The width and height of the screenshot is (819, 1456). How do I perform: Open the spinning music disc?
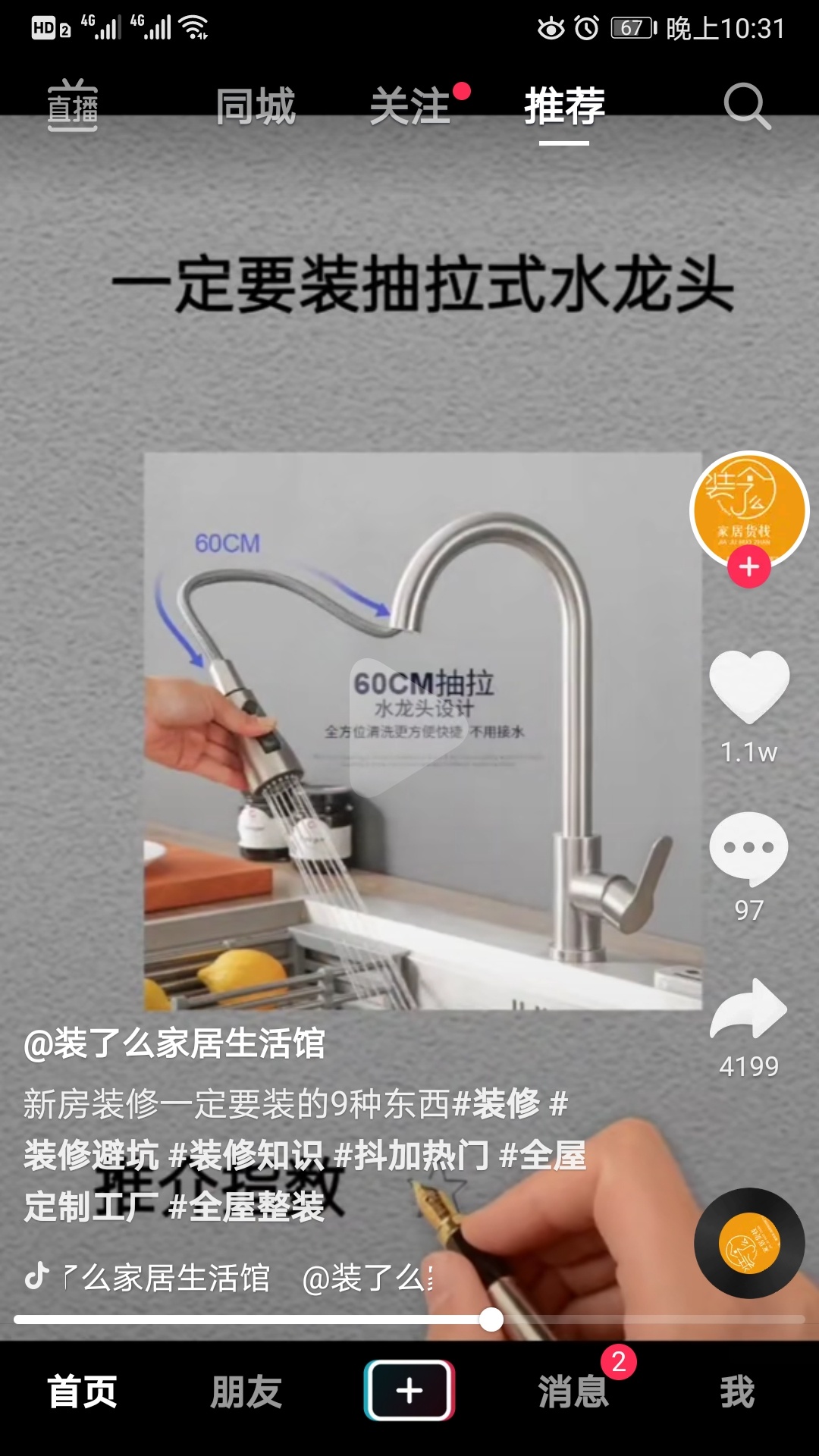coord(749,1243)
